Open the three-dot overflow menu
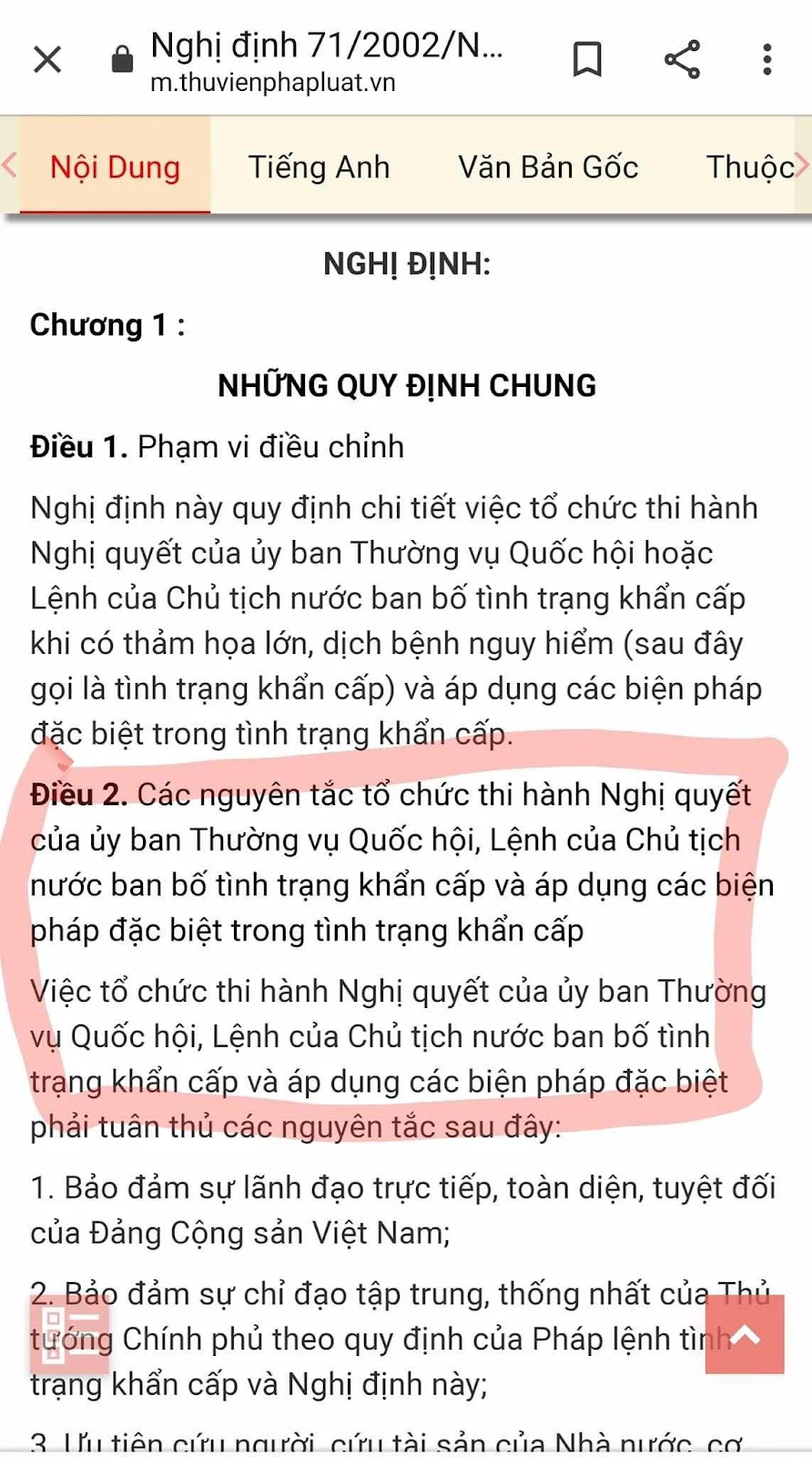Screen dimensions: 812x1457 click(x=766, y=60)
